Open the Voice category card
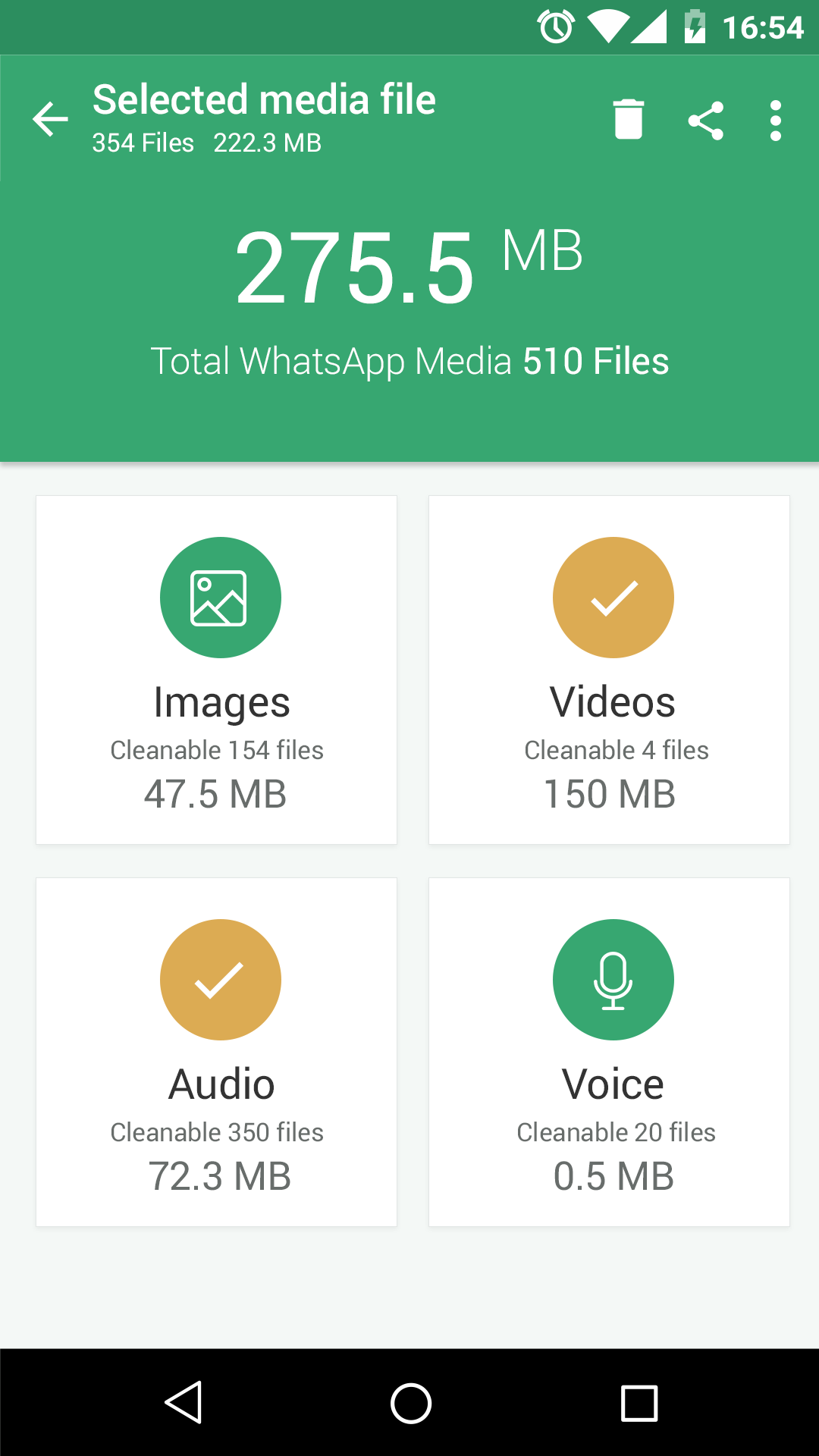 pyautogui.click(x=610, y=1052)
